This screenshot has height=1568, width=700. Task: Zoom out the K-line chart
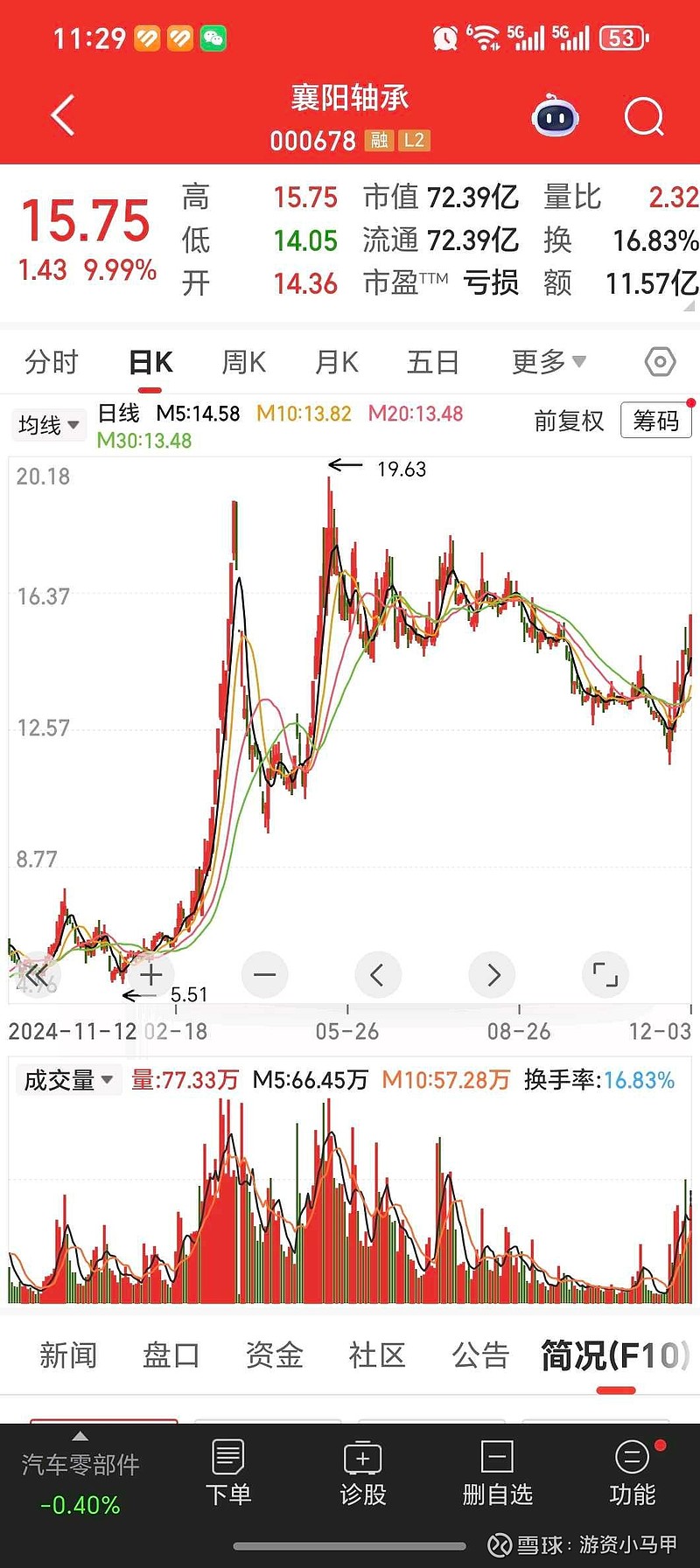click(x=264, y=974)
